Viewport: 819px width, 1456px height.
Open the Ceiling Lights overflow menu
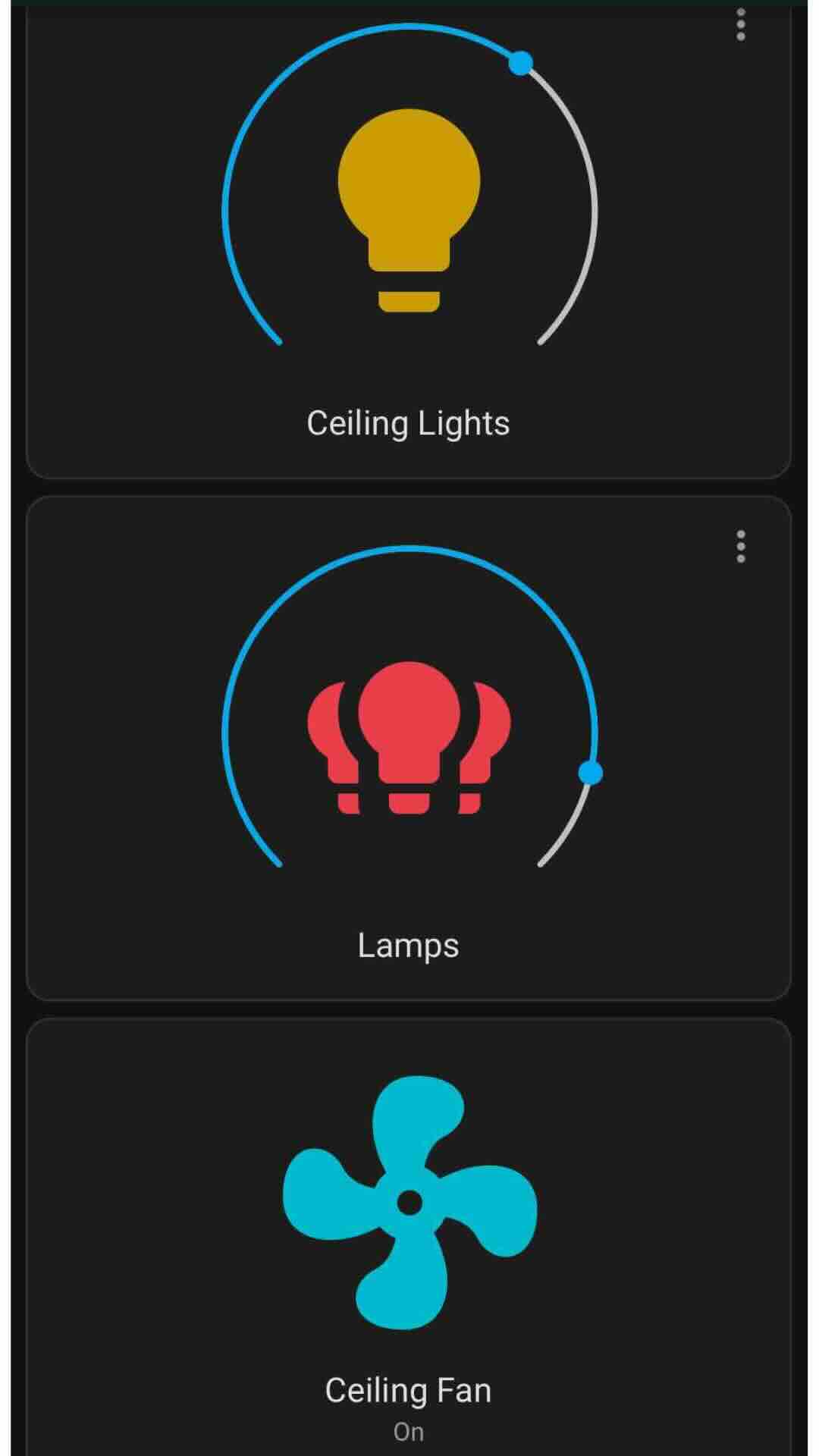point(739,27)
